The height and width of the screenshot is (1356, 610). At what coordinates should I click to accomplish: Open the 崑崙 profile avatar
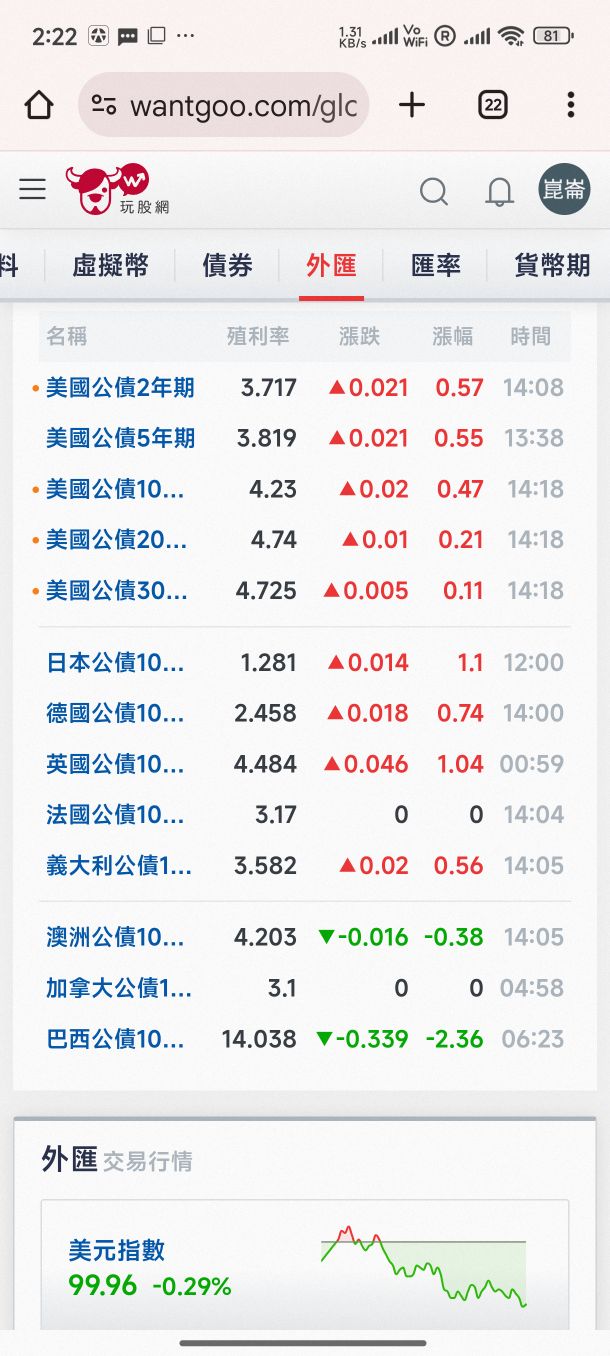pos(563,190)
